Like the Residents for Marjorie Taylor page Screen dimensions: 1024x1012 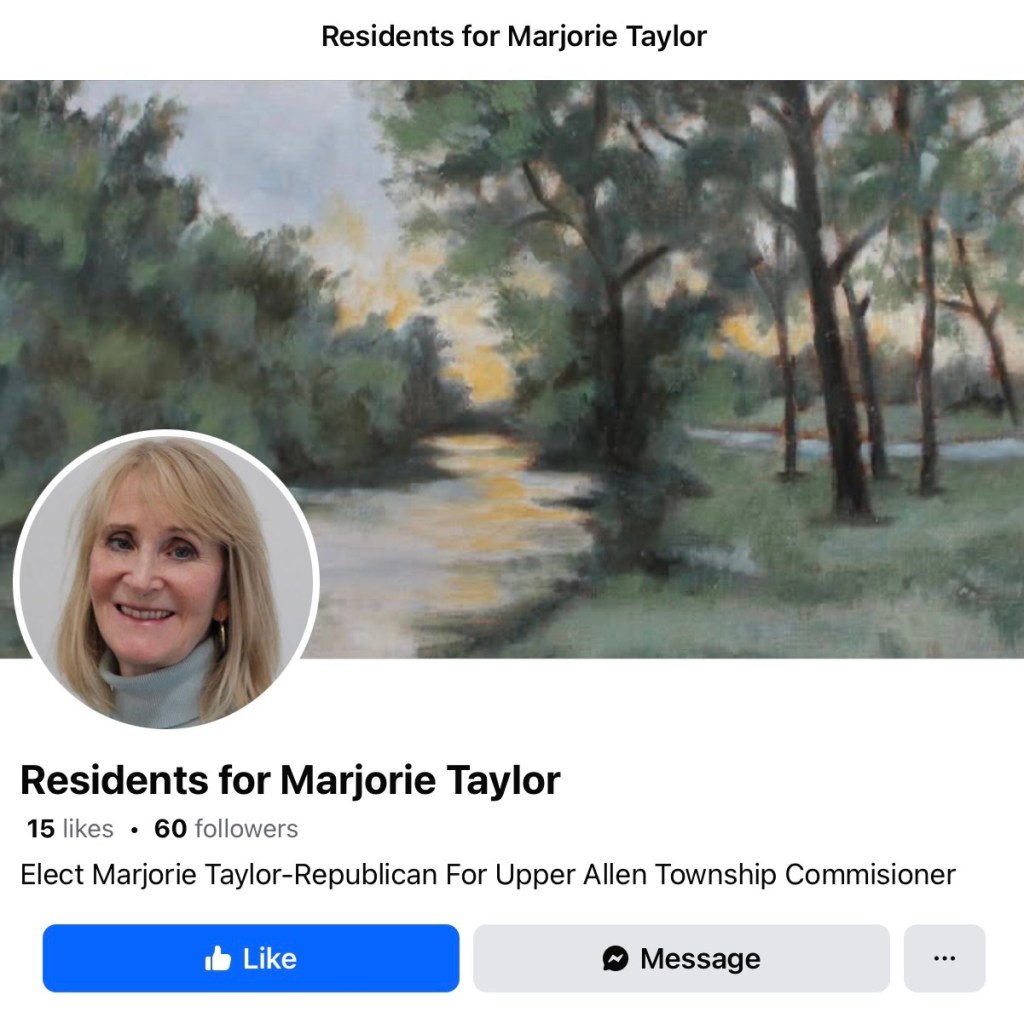click(x=250, y=958)
